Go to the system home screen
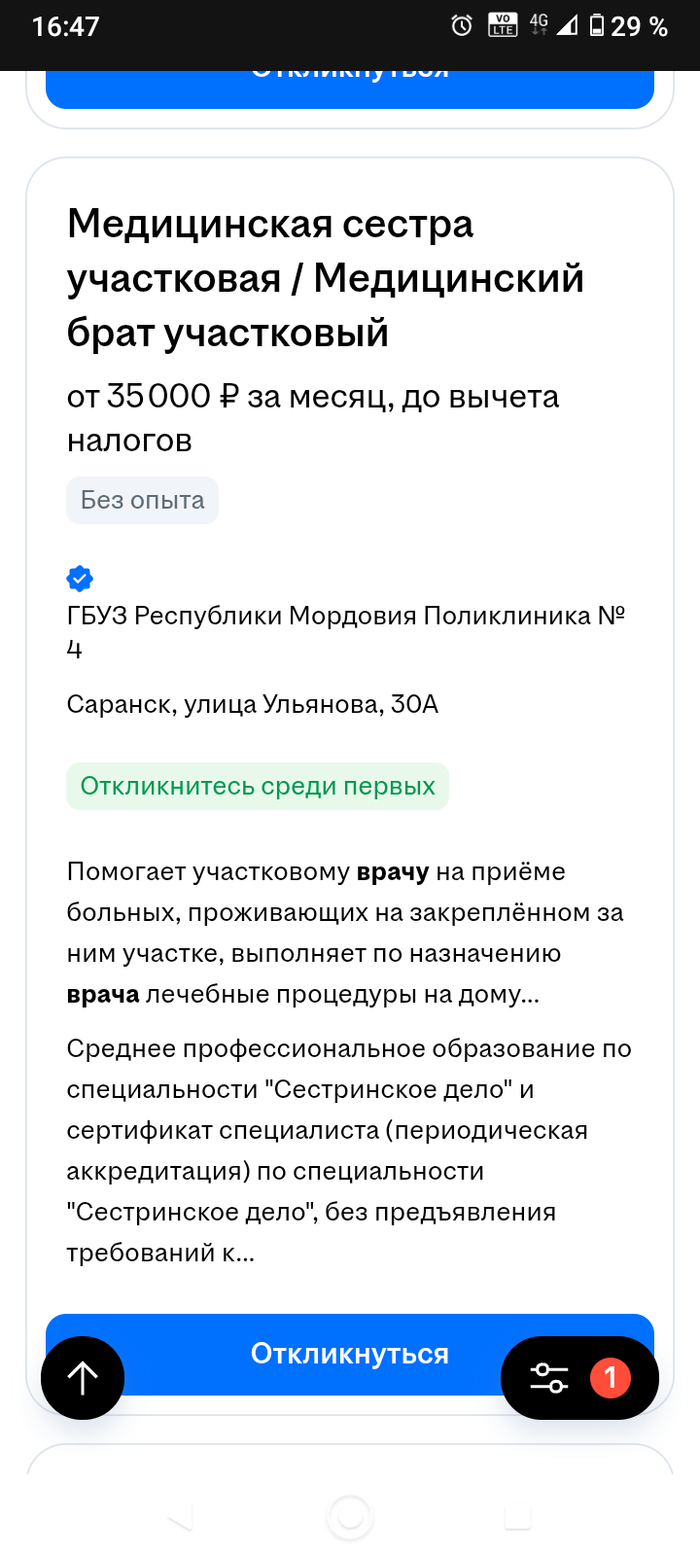700x1556 pixels. tap(350, 1516)
